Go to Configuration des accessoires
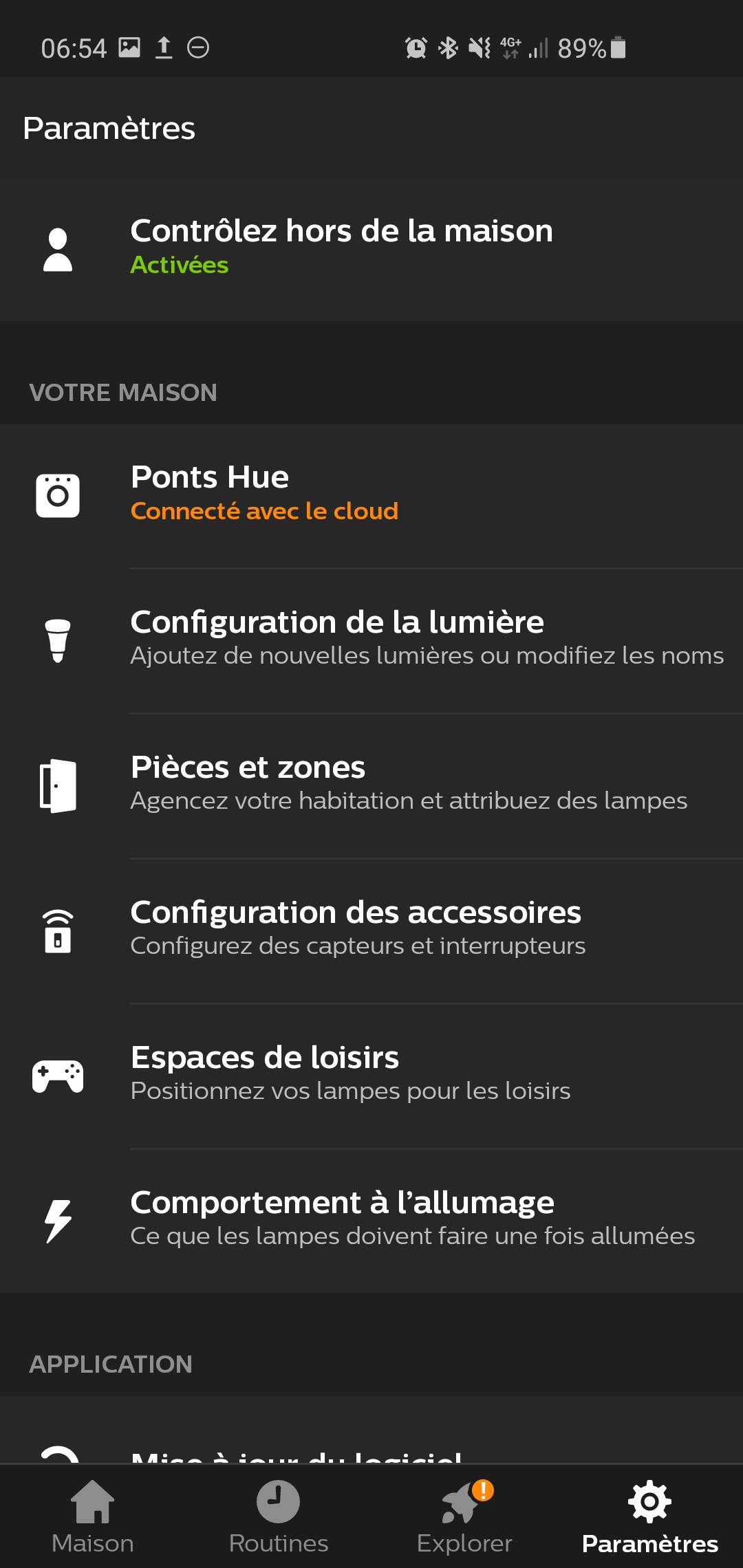The width and height of the screenshot is (743, 1568). 371,931
